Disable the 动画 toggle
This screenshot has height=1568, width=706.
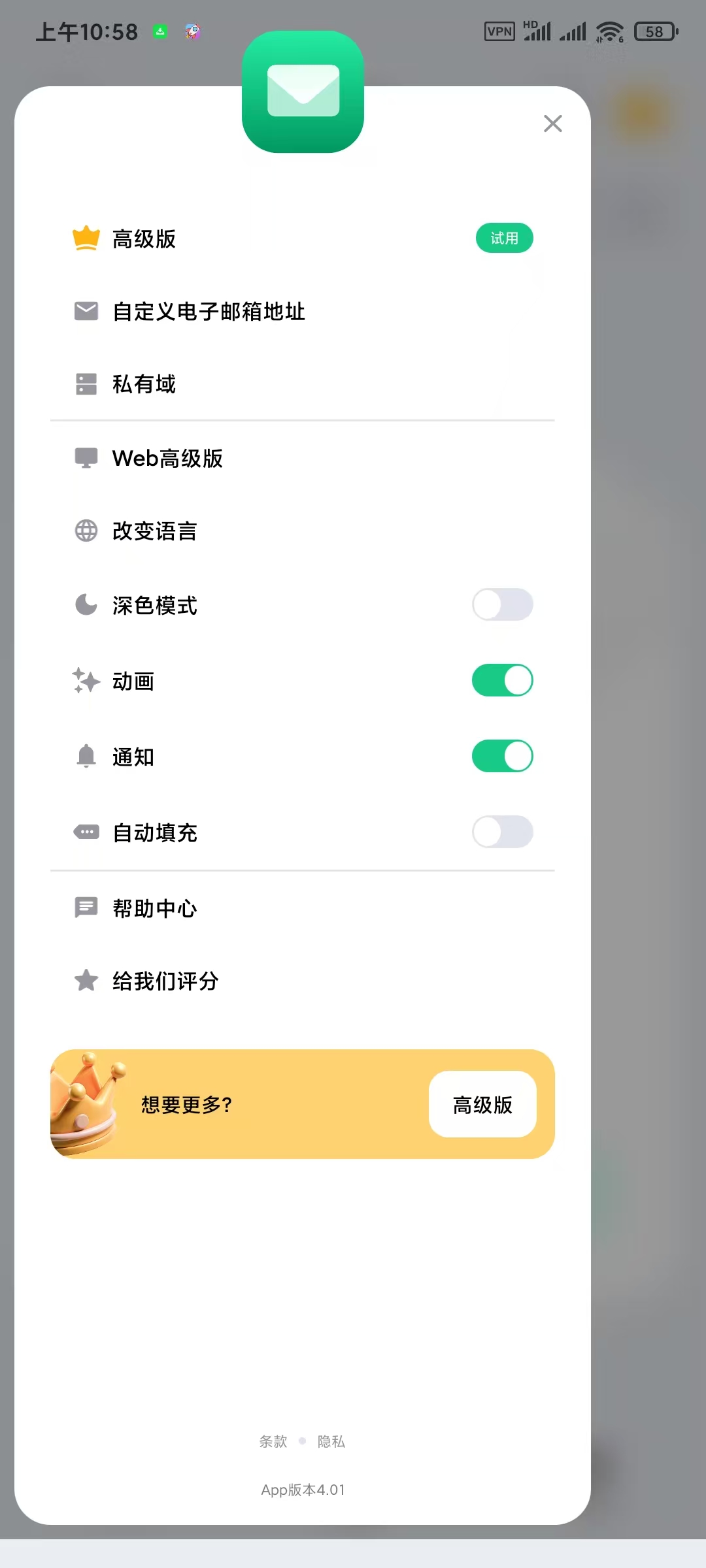click(x=502, y=680)
